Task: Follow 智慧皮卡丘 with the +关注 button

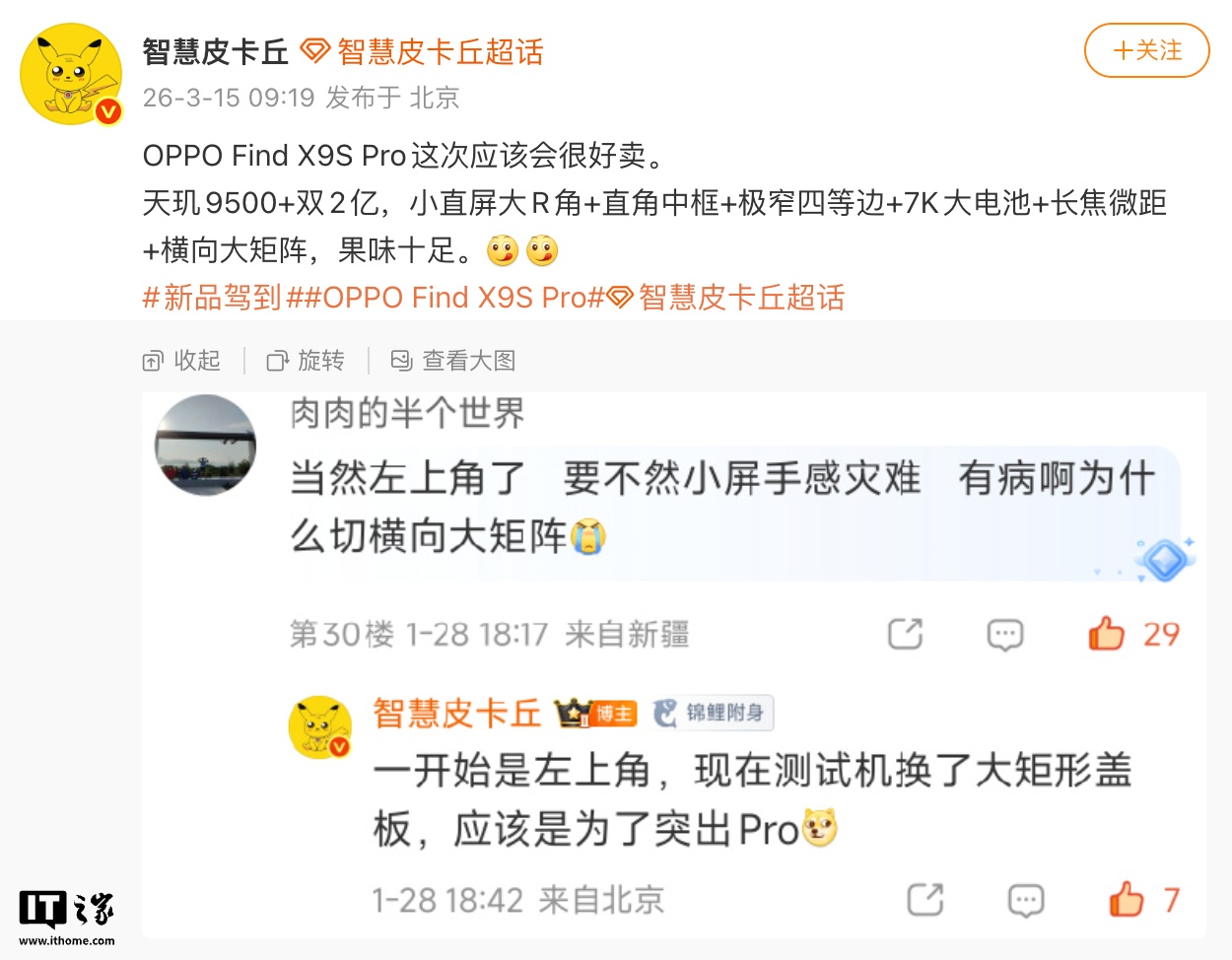Action: (x=1146, y=50)
